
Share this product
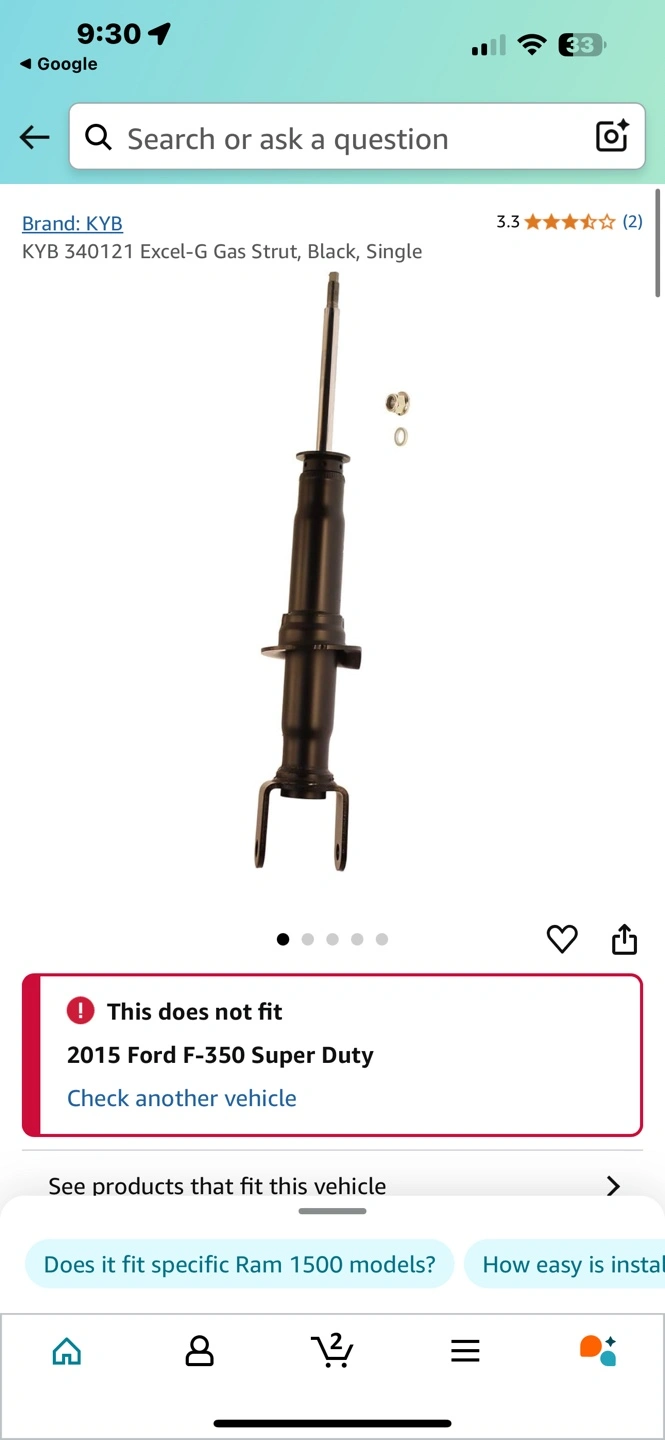(x=624, y=939)
